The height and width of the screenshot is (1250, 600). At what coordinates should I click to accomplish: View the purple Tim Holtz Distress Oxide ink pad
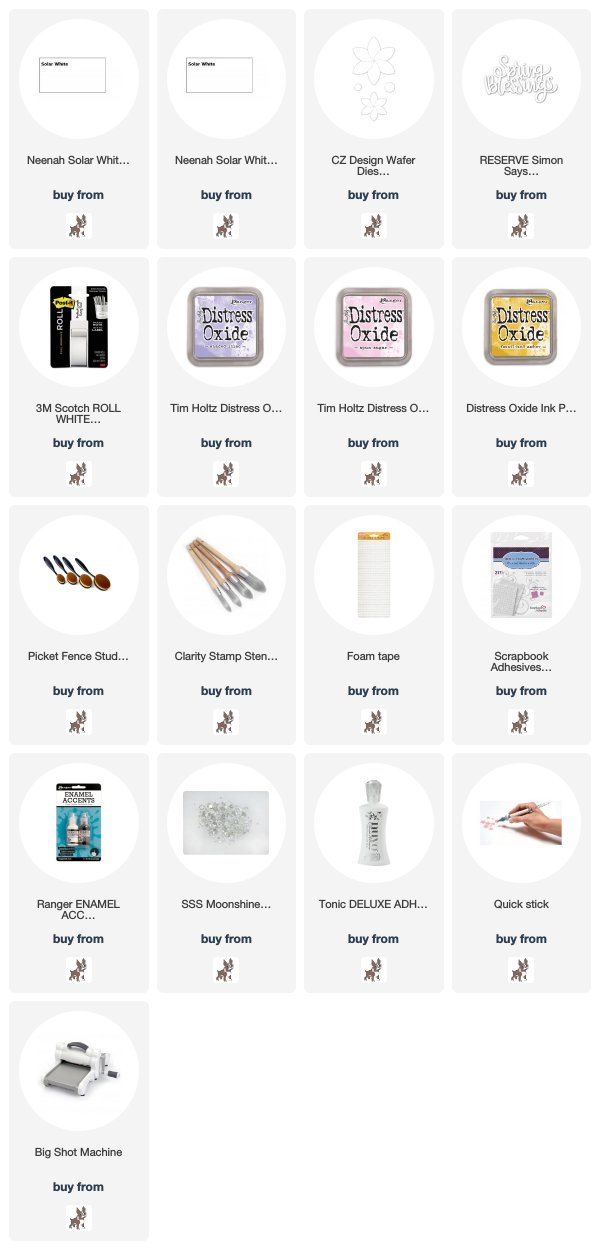tap(226, 377)
